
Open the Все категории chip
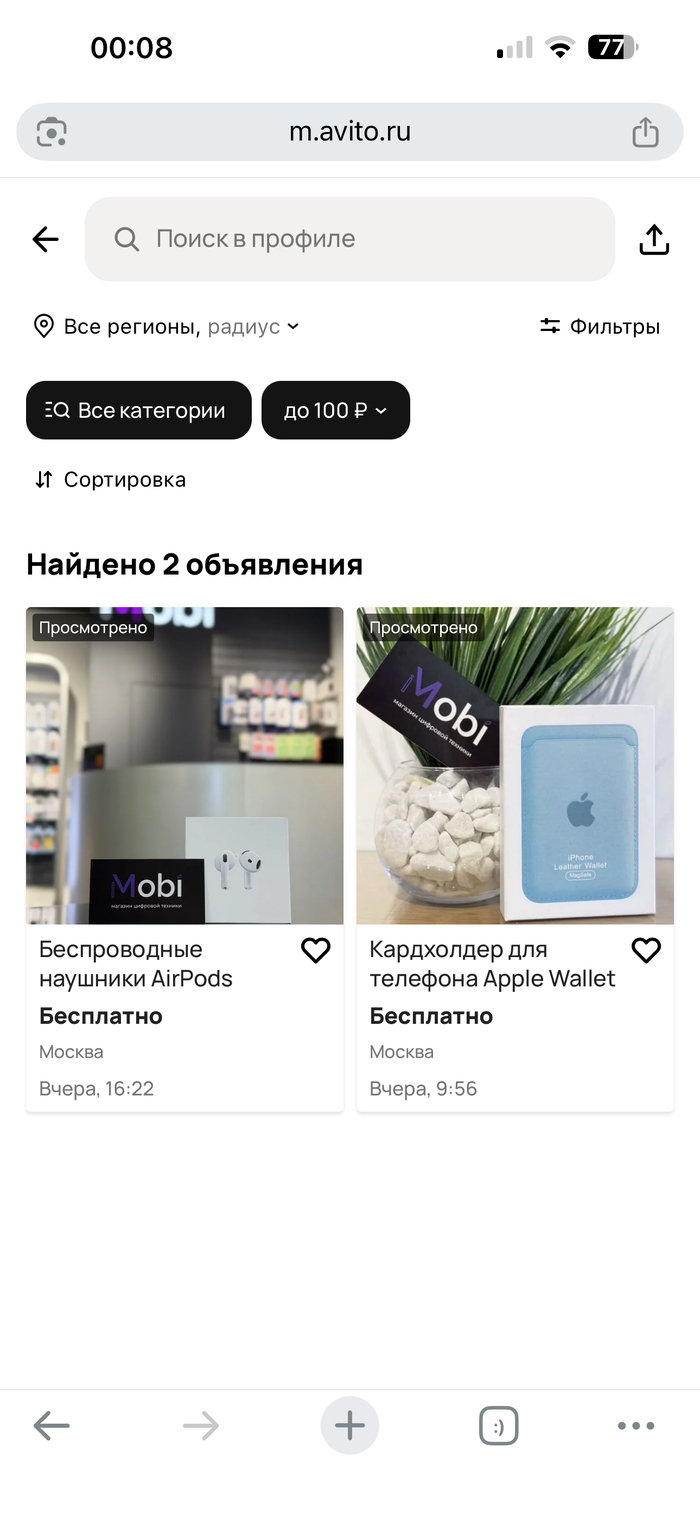click(x=138, y=410)
